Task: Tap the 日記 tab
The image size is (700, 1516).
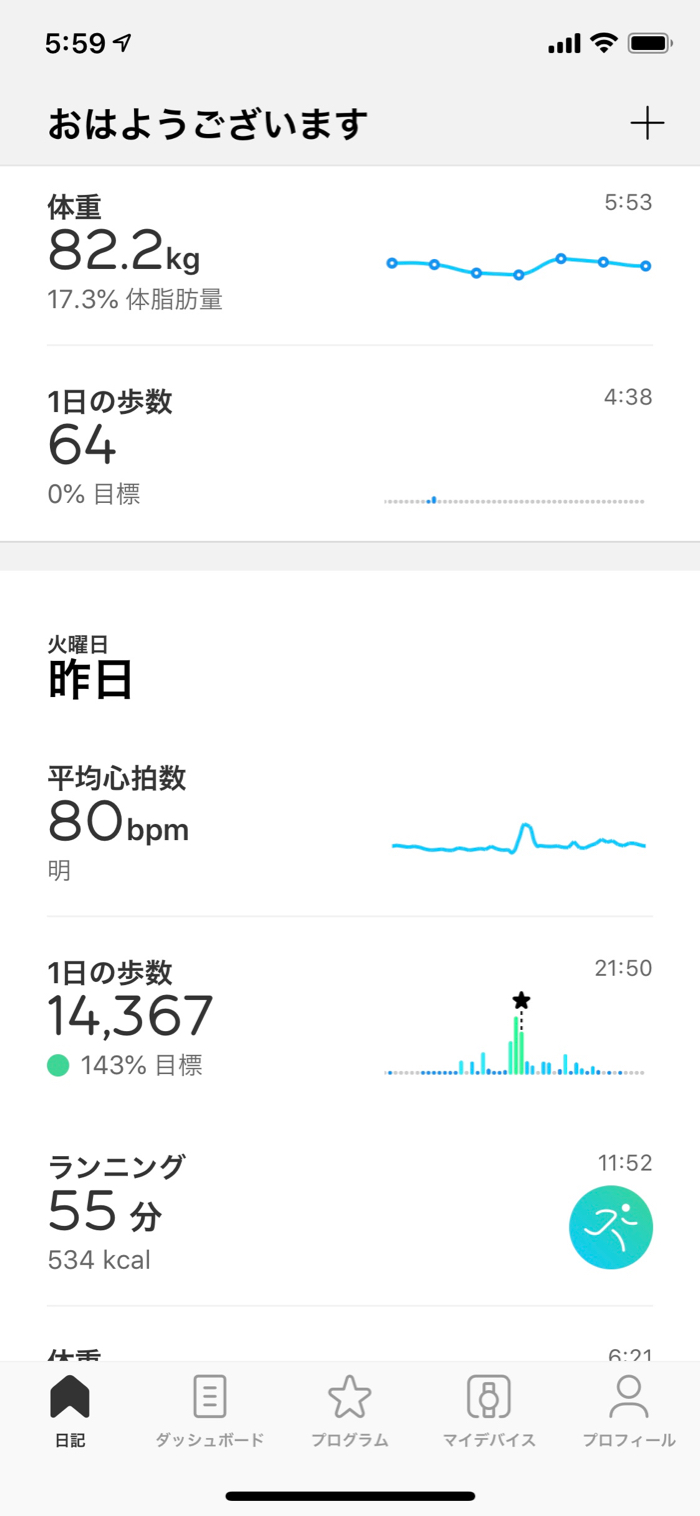Action: tap(70, 1410)
